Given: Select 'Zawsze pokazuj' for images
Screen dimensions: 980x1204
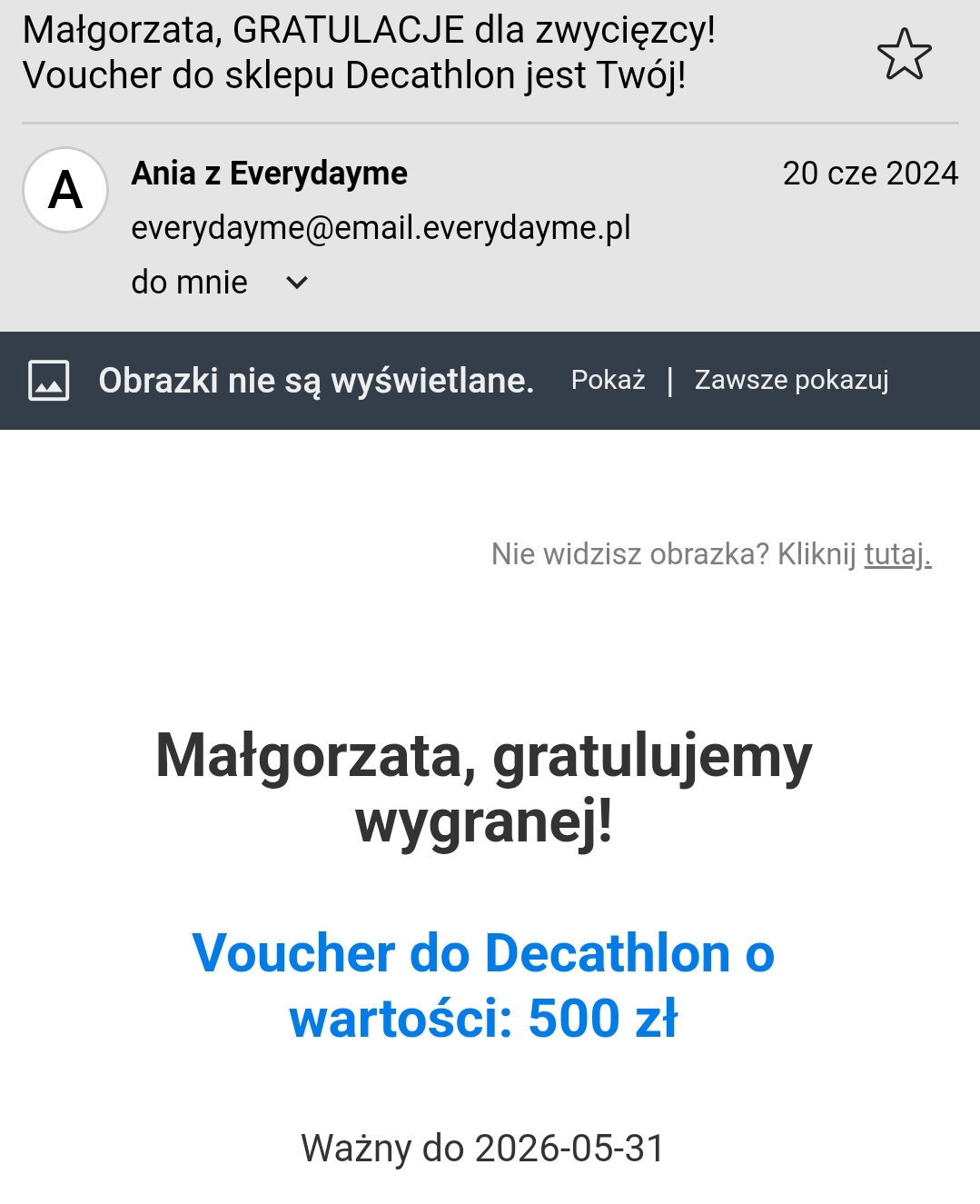Looking at the screenshot, I should point(791,380).
